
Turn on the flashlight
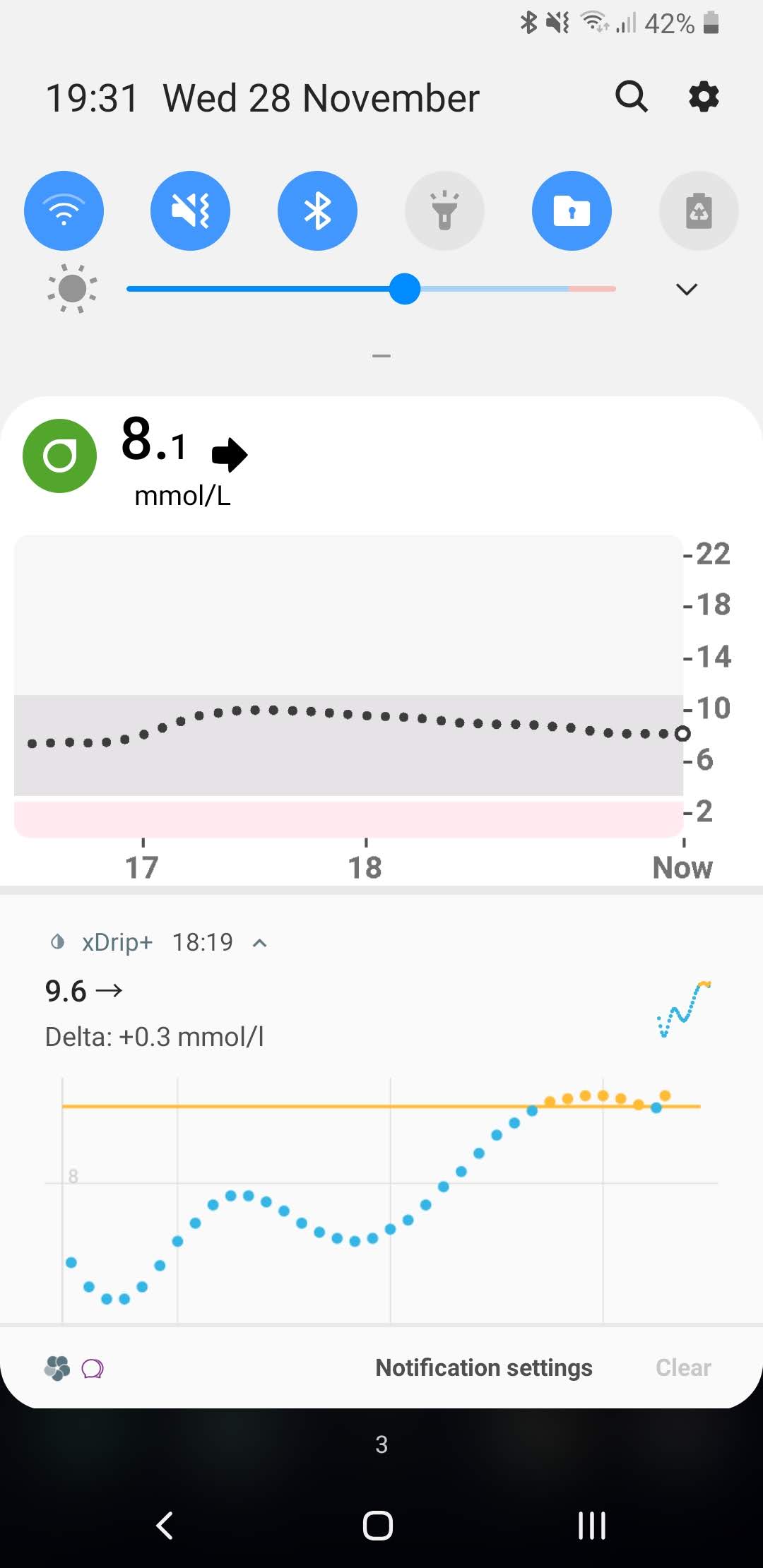coord(444,210)
